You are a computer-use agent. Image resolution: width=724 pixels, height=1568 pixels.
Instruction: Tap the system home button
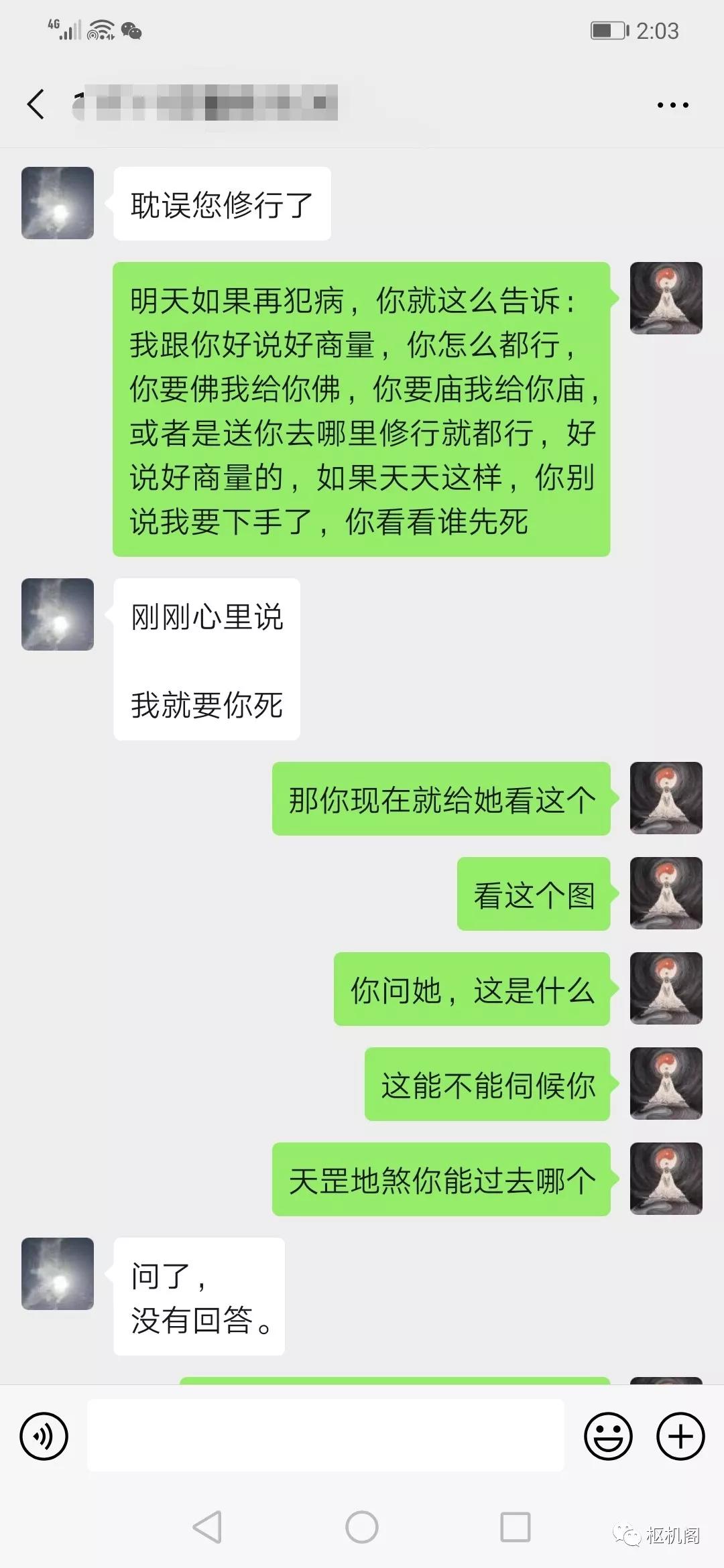[x=362, y=1528]
